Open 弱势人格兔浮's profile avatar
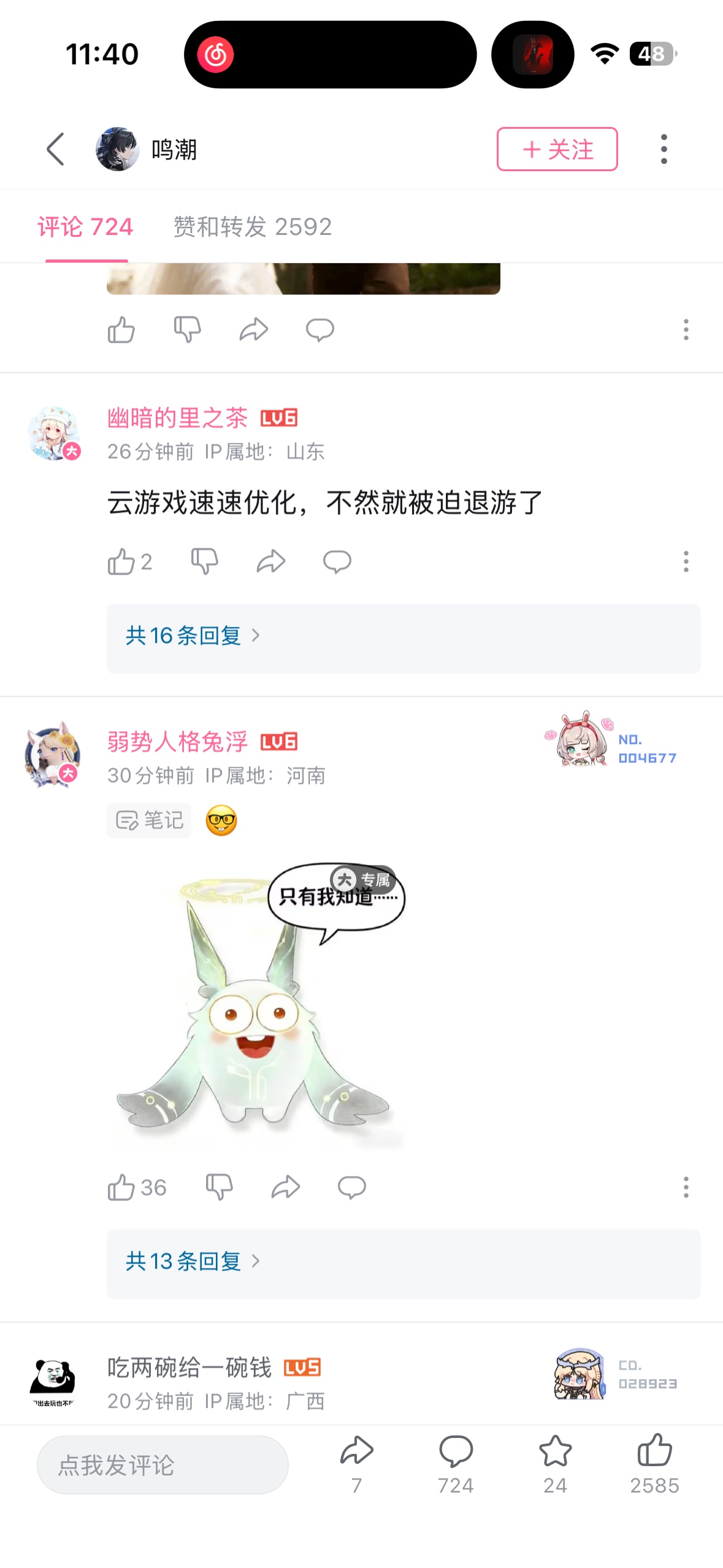 pyautogui.click(x=53, y=754)
